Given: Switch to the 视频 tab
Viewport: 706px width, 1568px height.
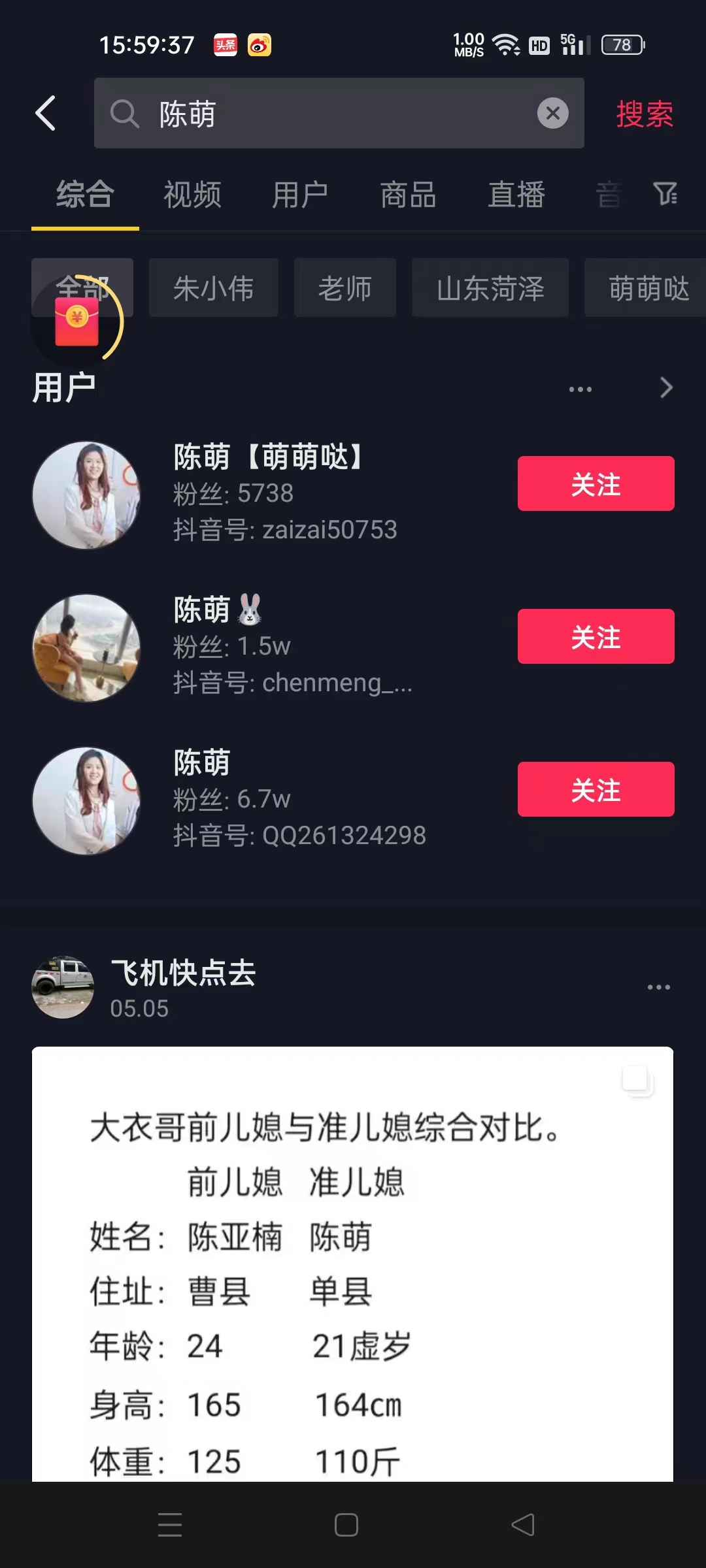Looking at the screenshot, I should pyautogui.click(x=192, y=195).
